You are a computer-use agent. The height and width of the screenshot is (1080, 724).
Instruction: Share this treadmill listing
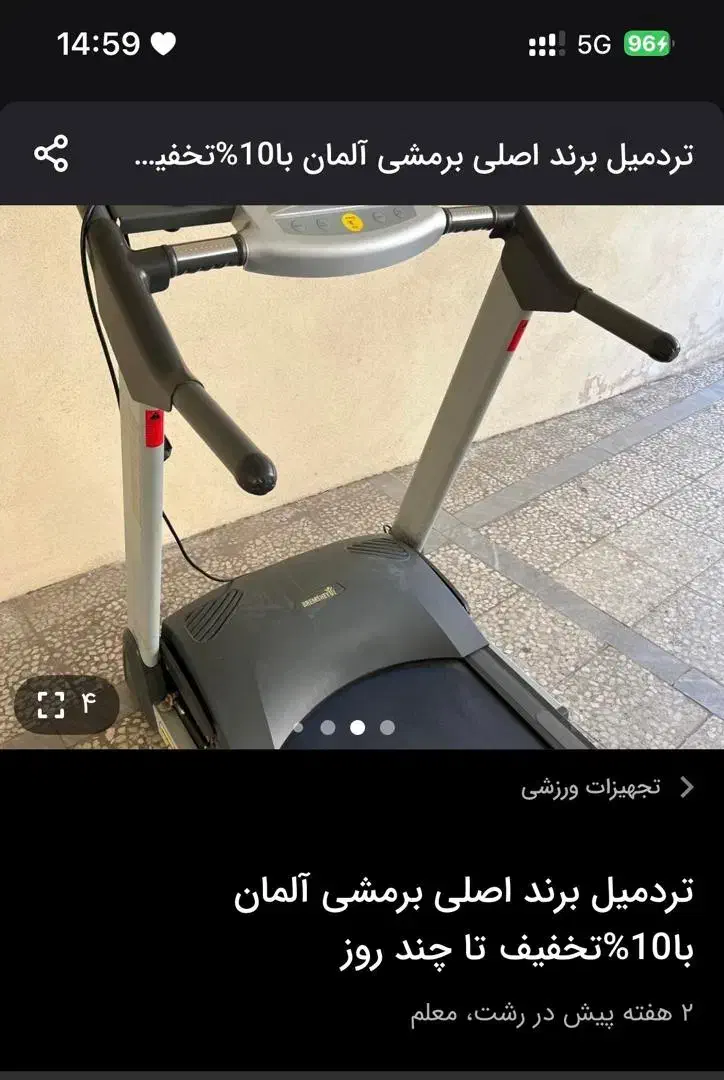tap(51, 155)
